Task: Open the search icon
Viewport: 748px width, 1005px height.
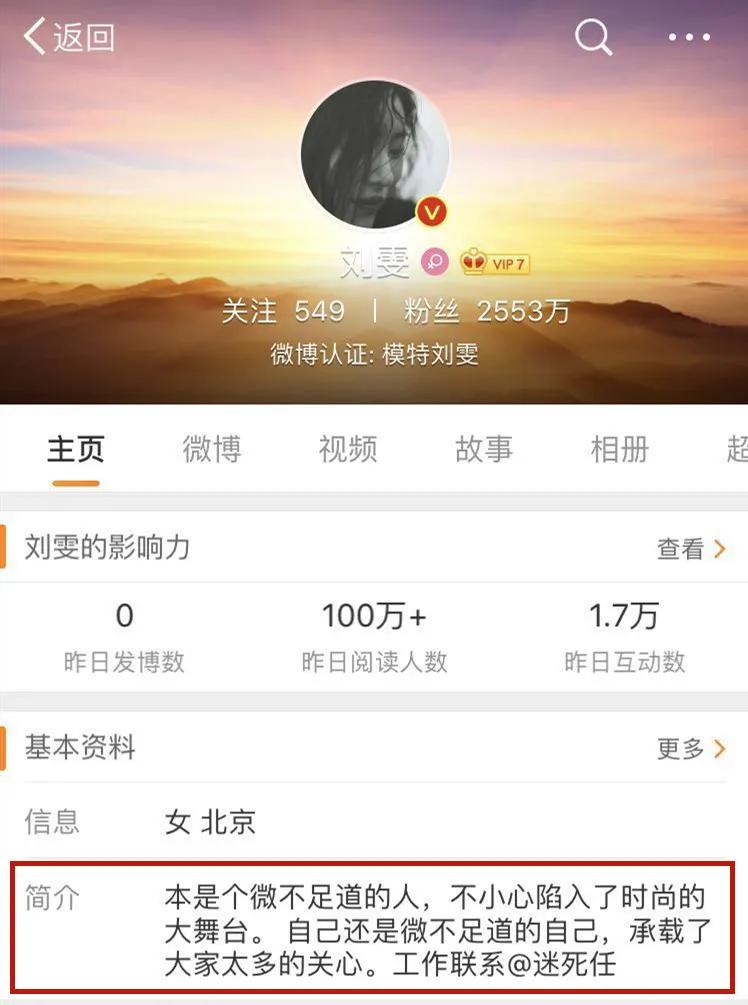Action: coord(593,37)
